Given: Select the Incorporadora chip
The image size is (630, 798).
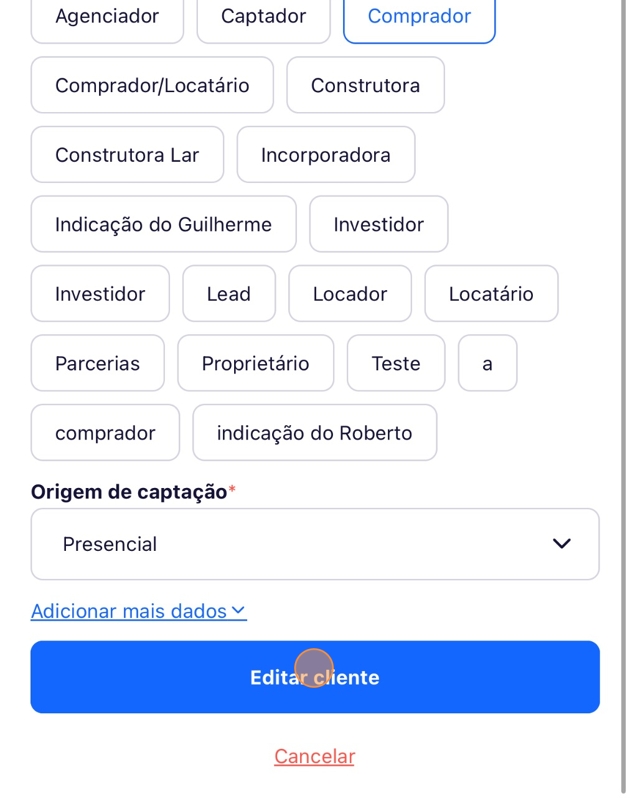Looking at the screenshot, I should [325, 155].
